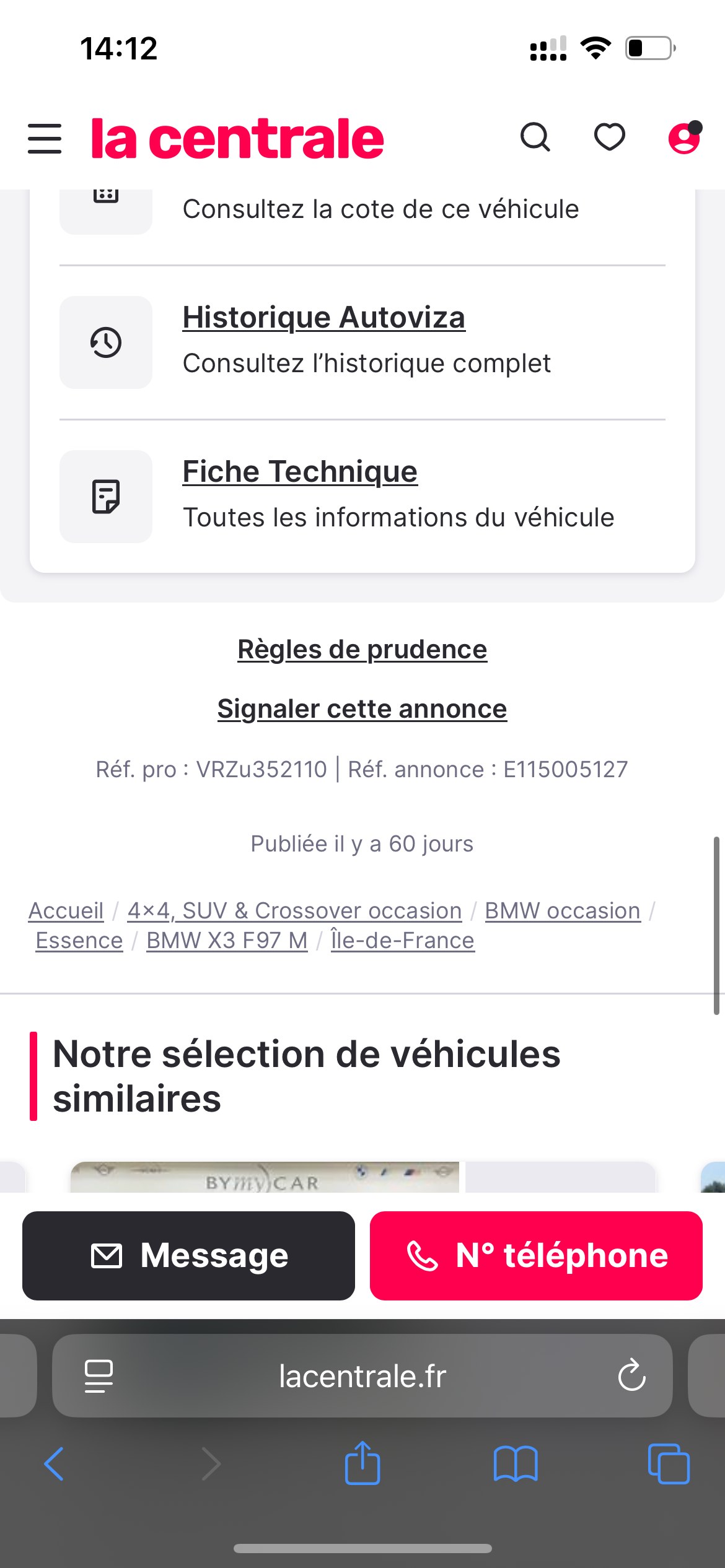
Task: Open the user account icon
Action: [685, 137]
